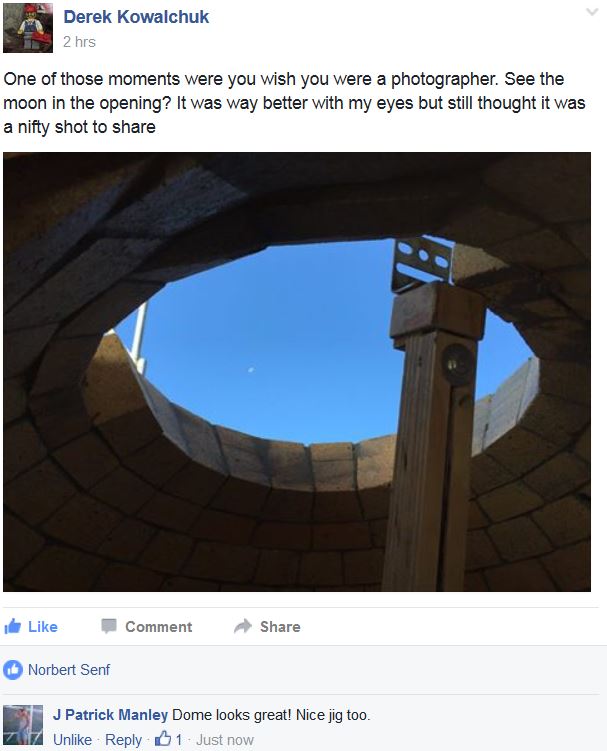This screenshot has width=607, height=751.
Task: Comment on the post
Action: pyautogui.click(x=147, y=626)
